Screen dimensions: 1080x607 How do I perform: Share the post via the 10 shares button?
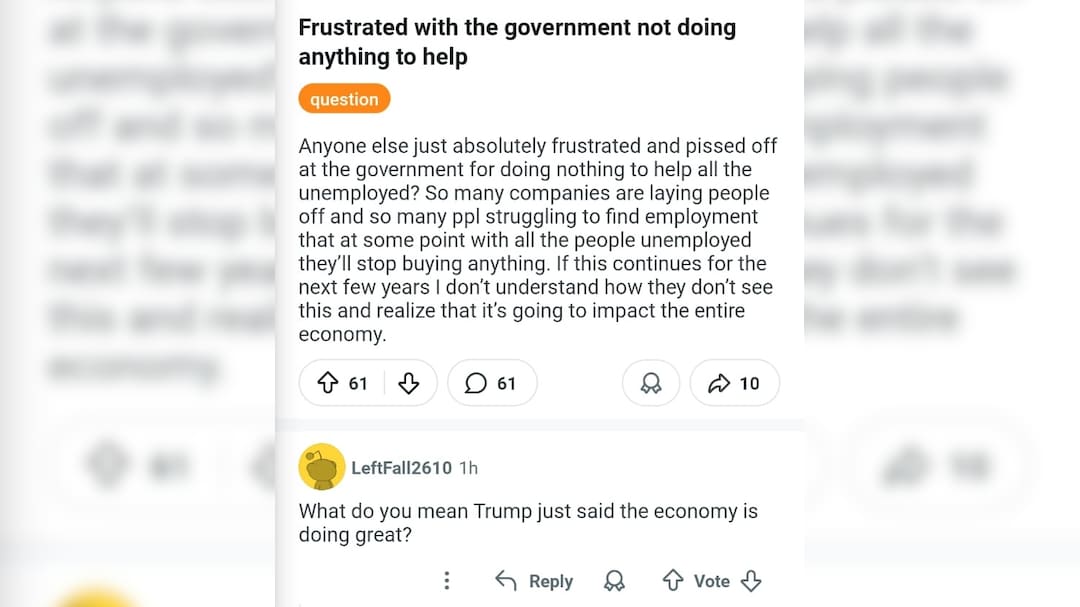point(734,383)
